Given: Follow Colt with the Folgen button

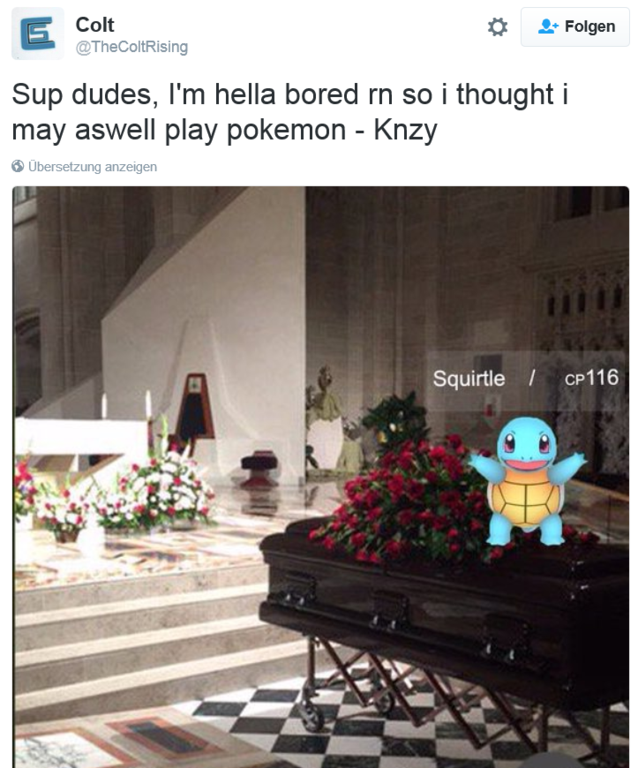Looking at the screenshot, I should (x=575, y=27).
